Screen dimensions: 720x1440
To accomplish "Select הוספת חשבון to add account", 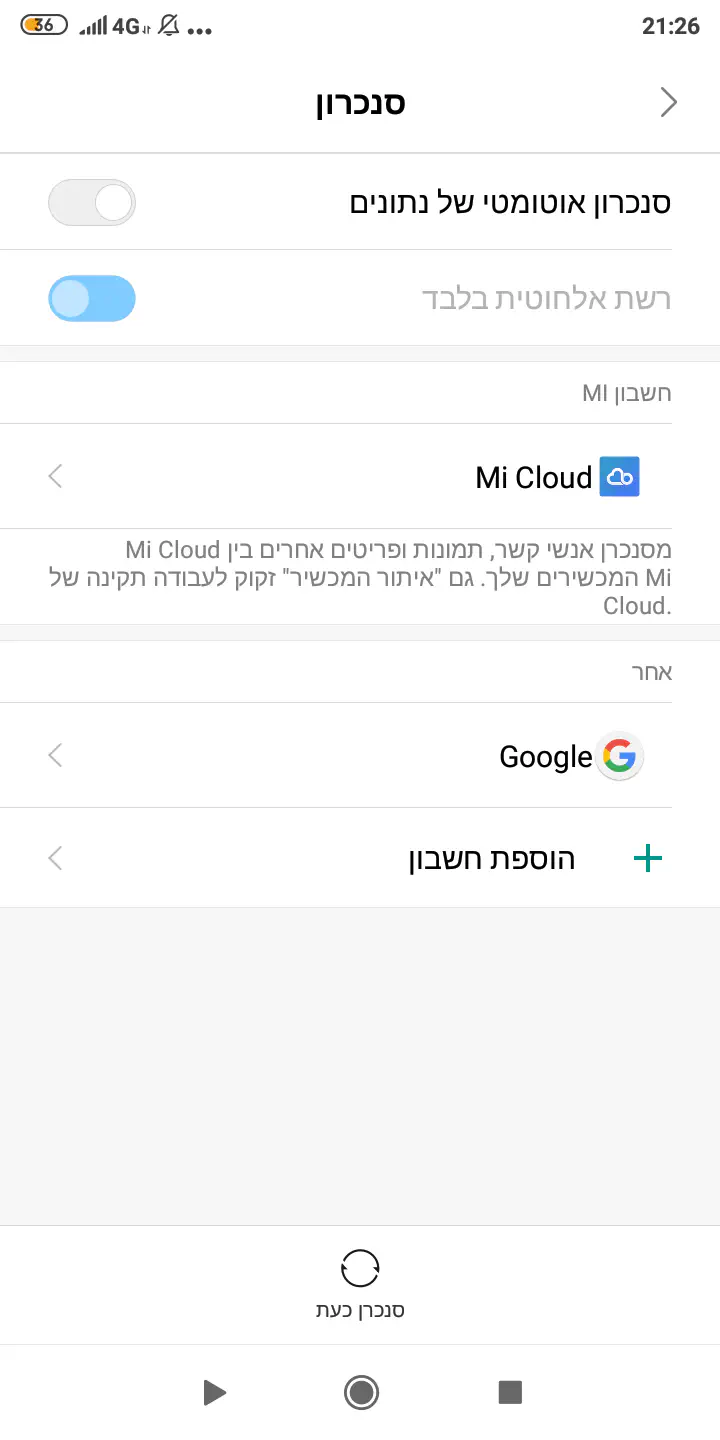I will coord(360,858).
